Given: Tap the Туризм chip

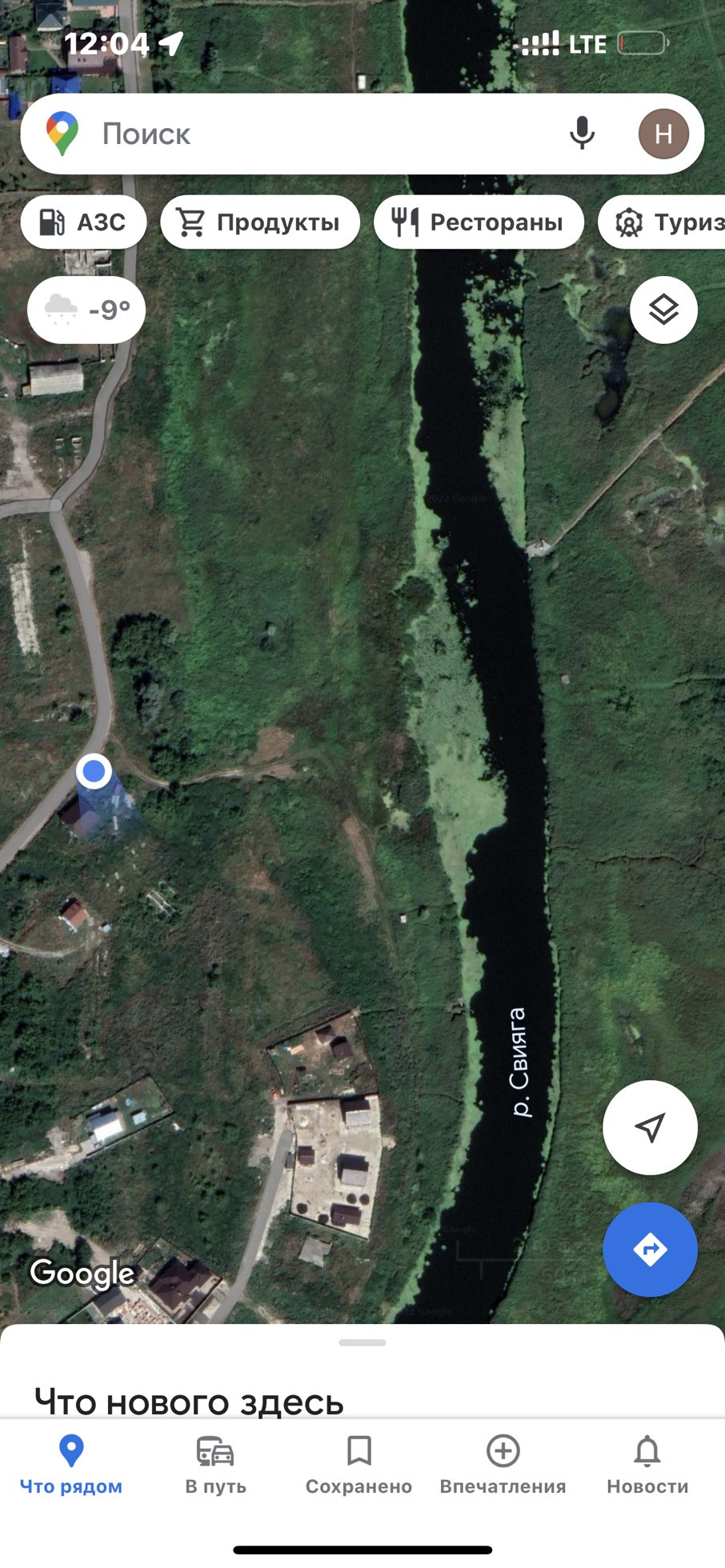Looking at the screenshot, I should click(x=664, y=222).
